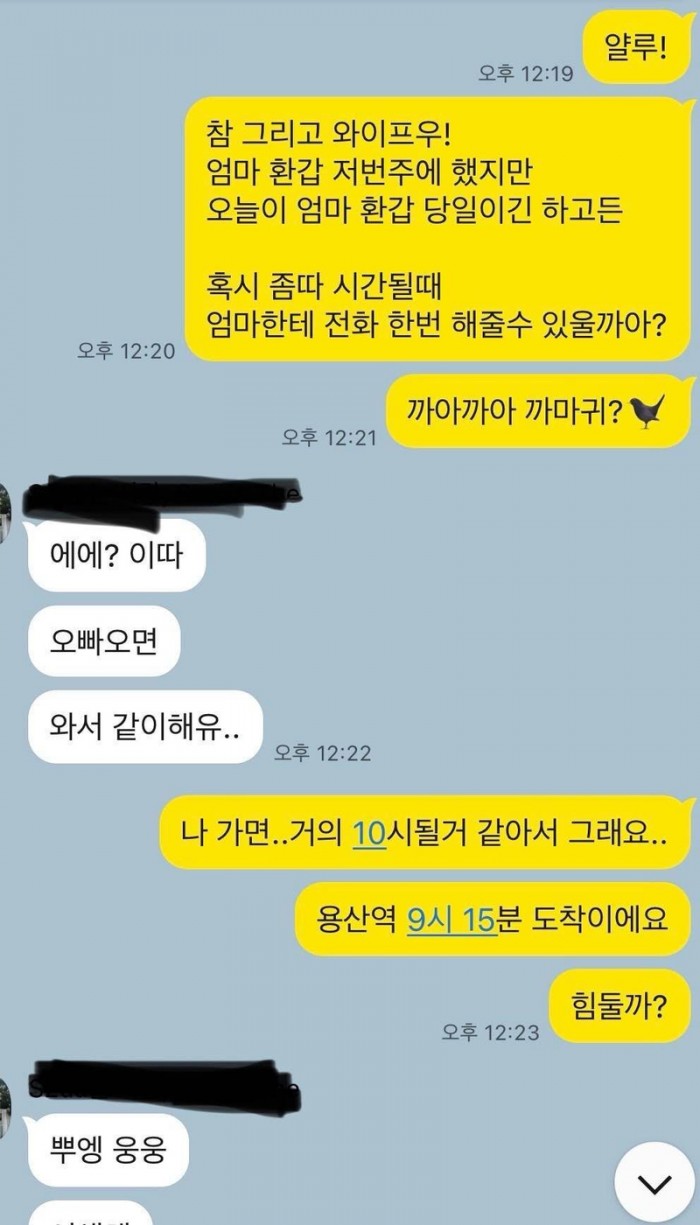Tap the underlined 10 link in the message
The height and width of the screenshot is (1225, 700).
[369, 831]
